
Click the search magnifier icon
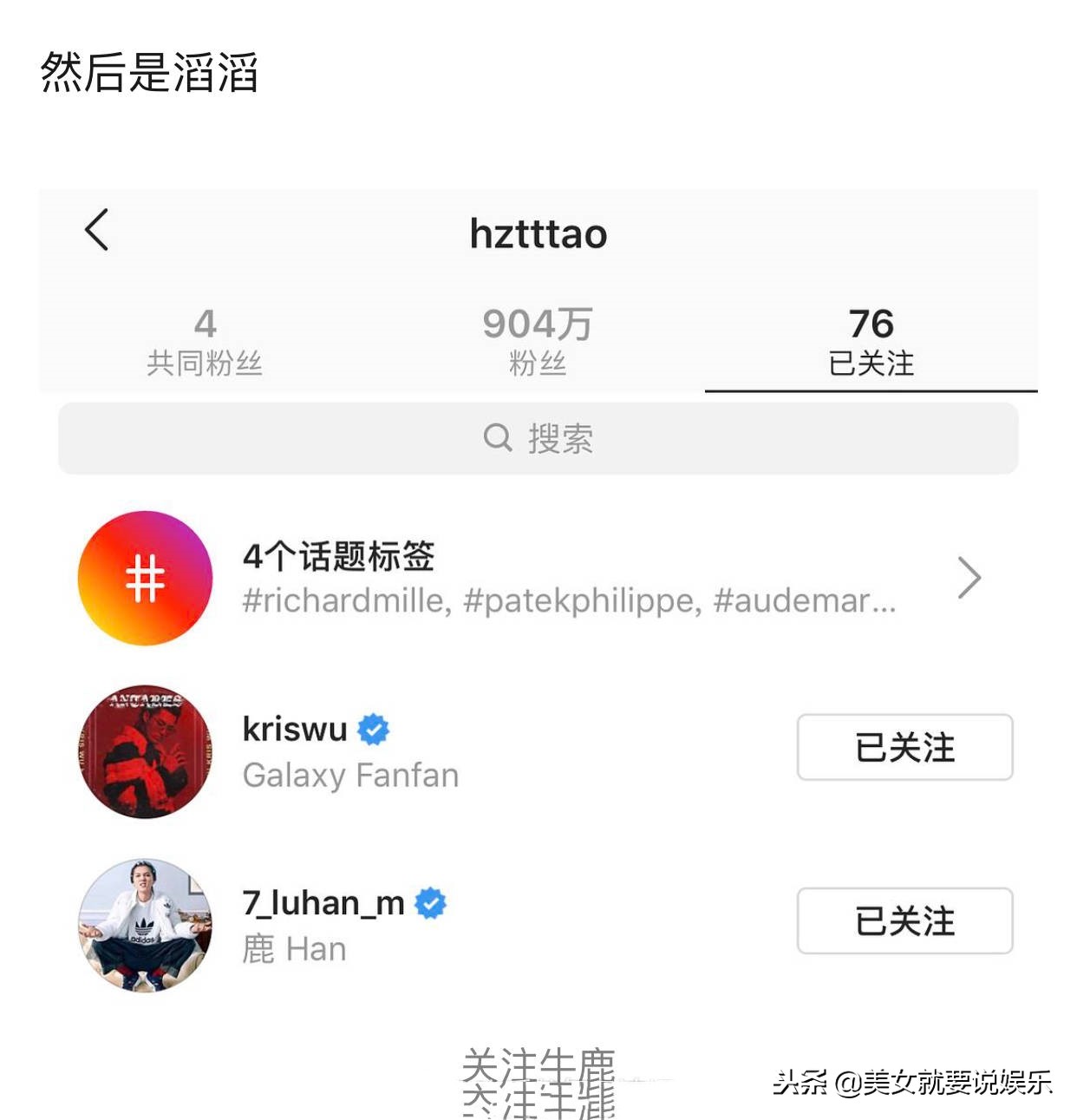pyautogui.click(x=496, y=439)
